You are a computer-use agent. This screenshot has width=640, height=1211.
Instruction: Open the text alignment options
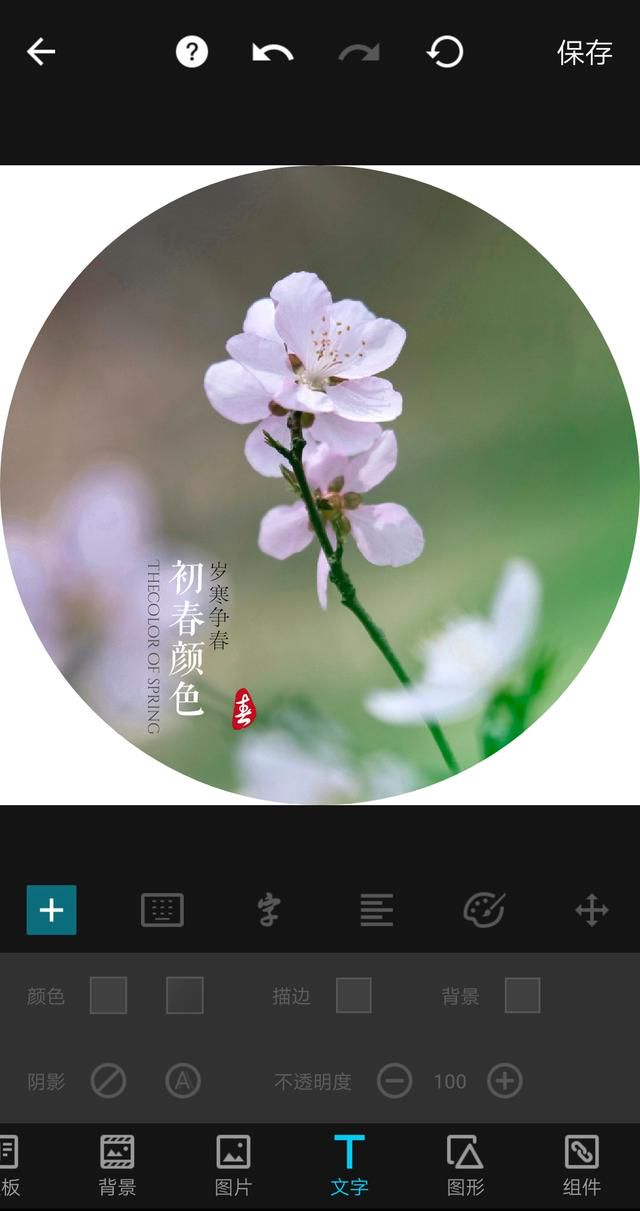[x=376, y=910]
